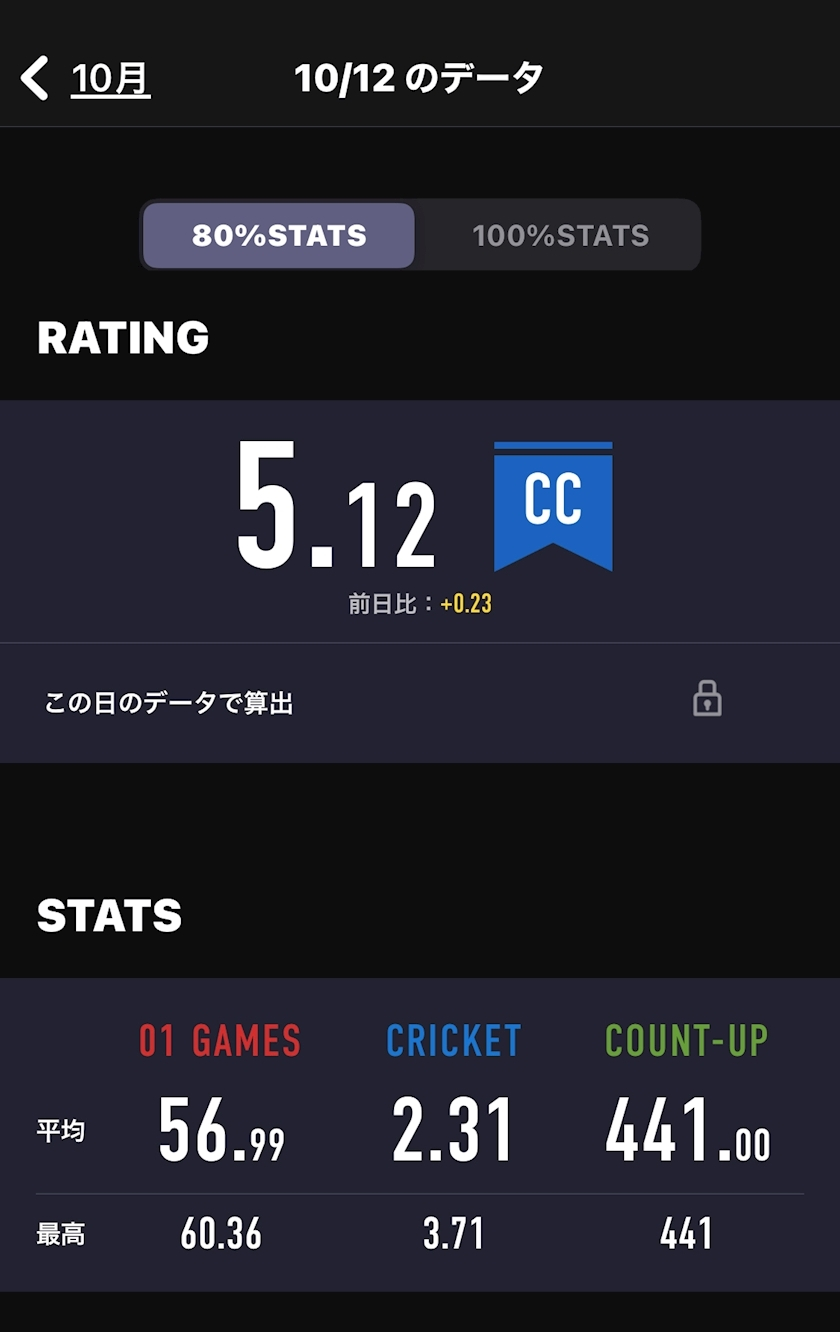840x1332 pixels.
Task: Switch to the 100%STATS tab
Action: (x=560, y=236)
